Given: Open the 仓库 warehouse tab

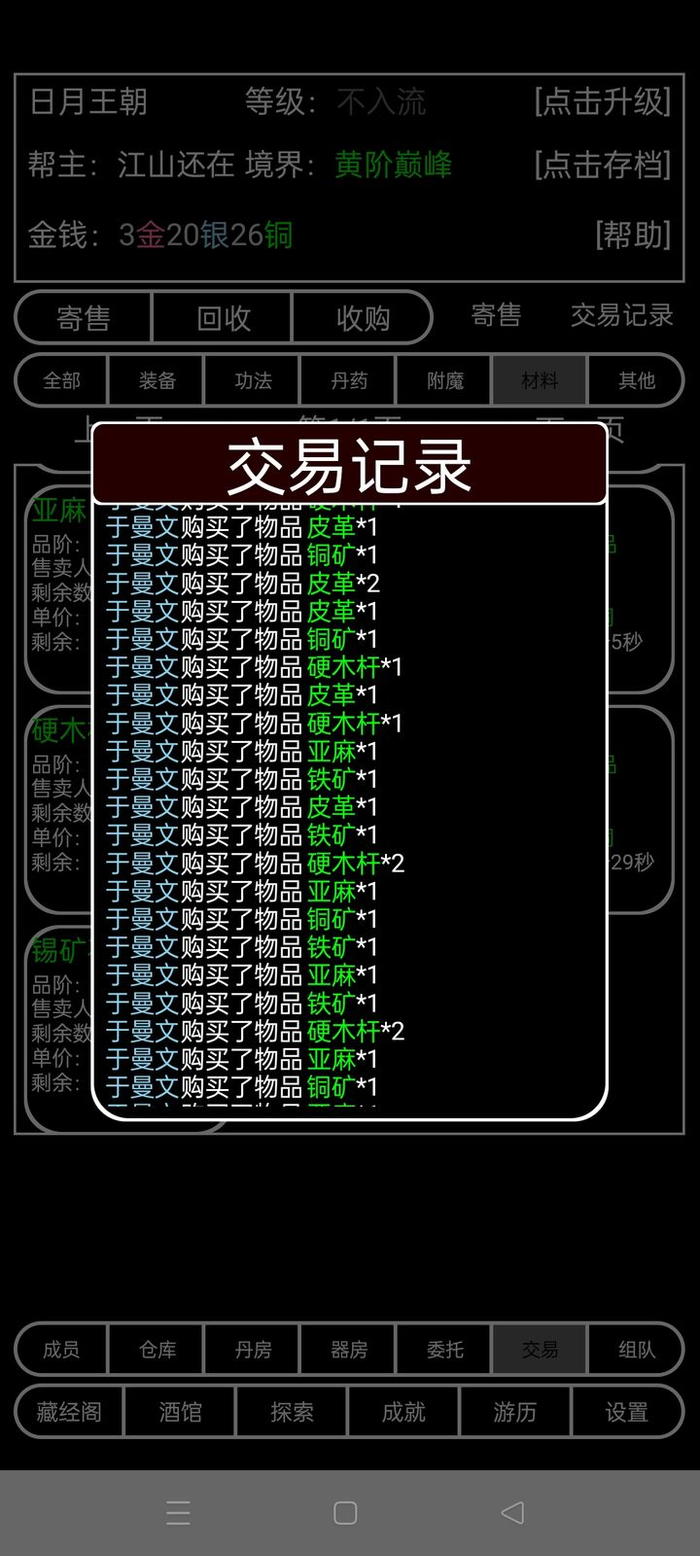Looking at the screenshot, I should (x=157, y=1349).
